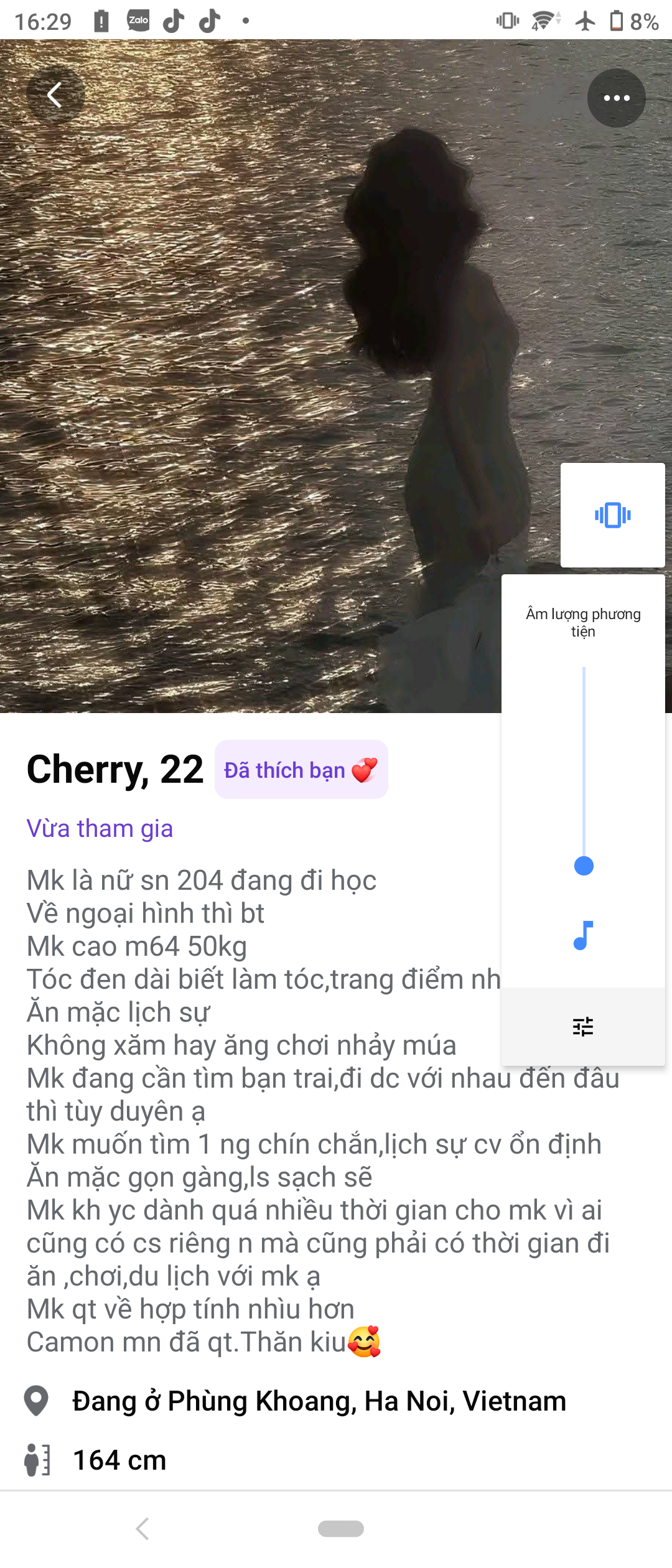Image resolution: width=672 pixels, height=1568 pixels.
Task: Open the 'Đã thích bạn' liked badge
Action: click(301, 770)
